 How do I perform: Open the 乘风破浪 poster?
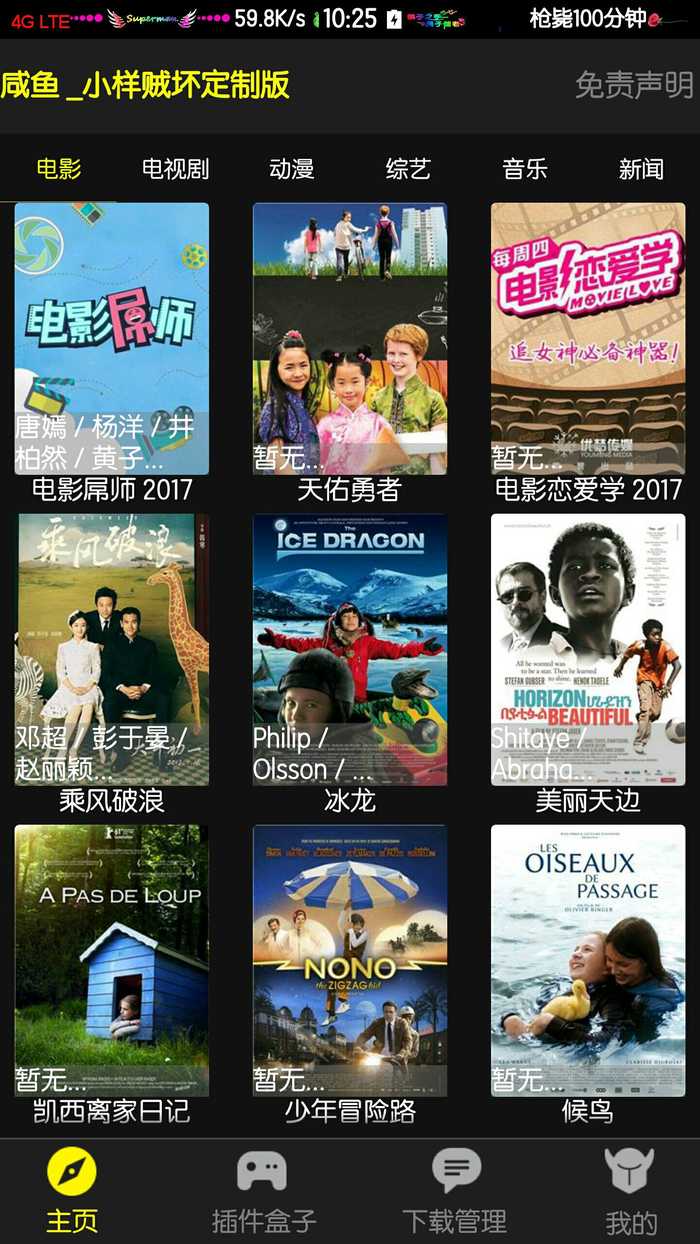[x=112, y=650]
